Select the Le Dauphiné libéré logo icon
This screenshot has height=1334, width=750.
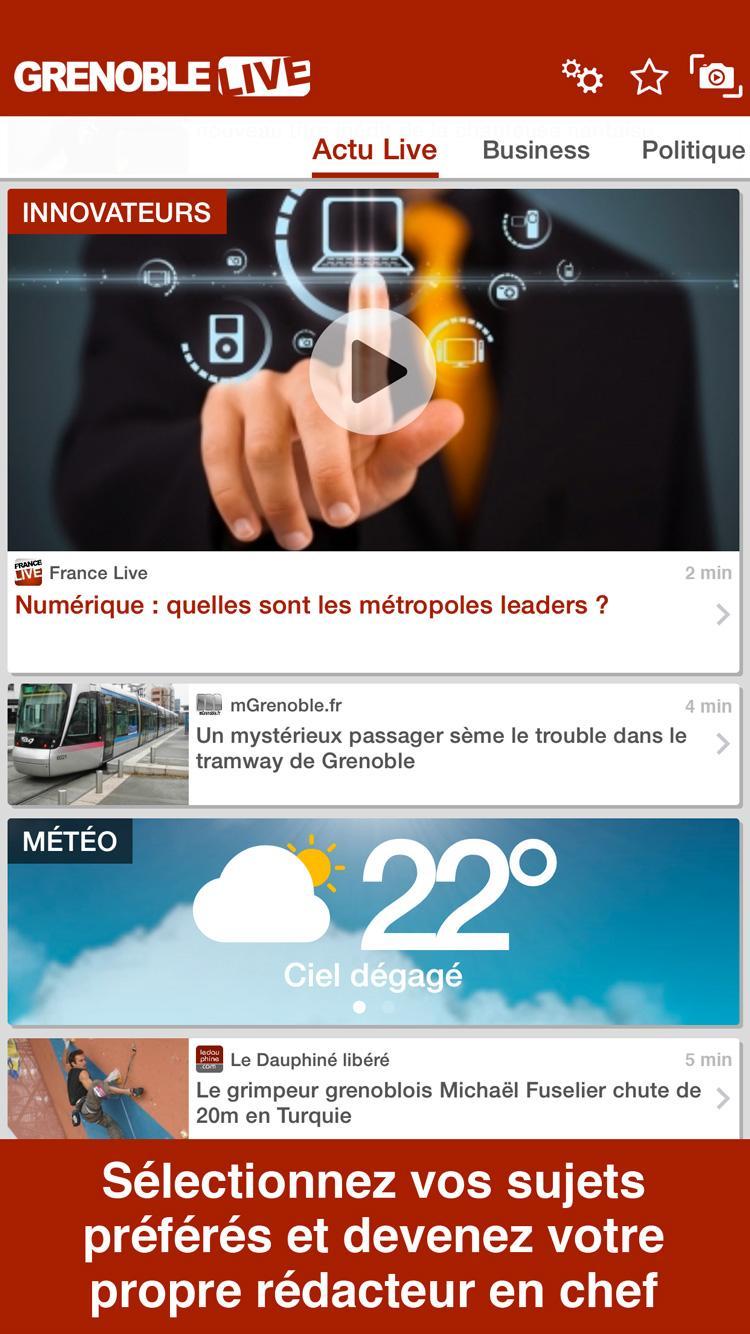(212, 1059)
